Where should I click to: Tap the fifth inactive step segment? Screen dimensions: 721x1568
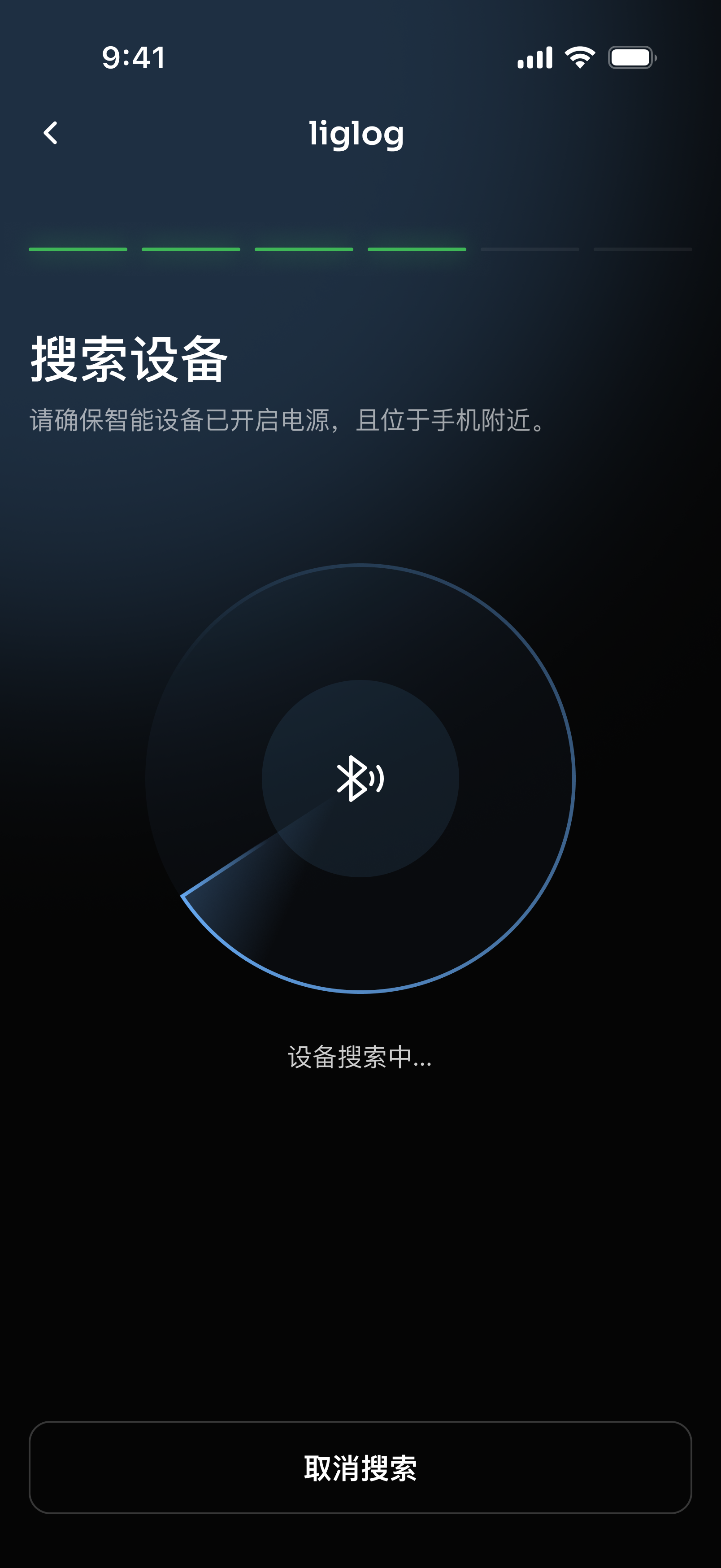[530, 249]
